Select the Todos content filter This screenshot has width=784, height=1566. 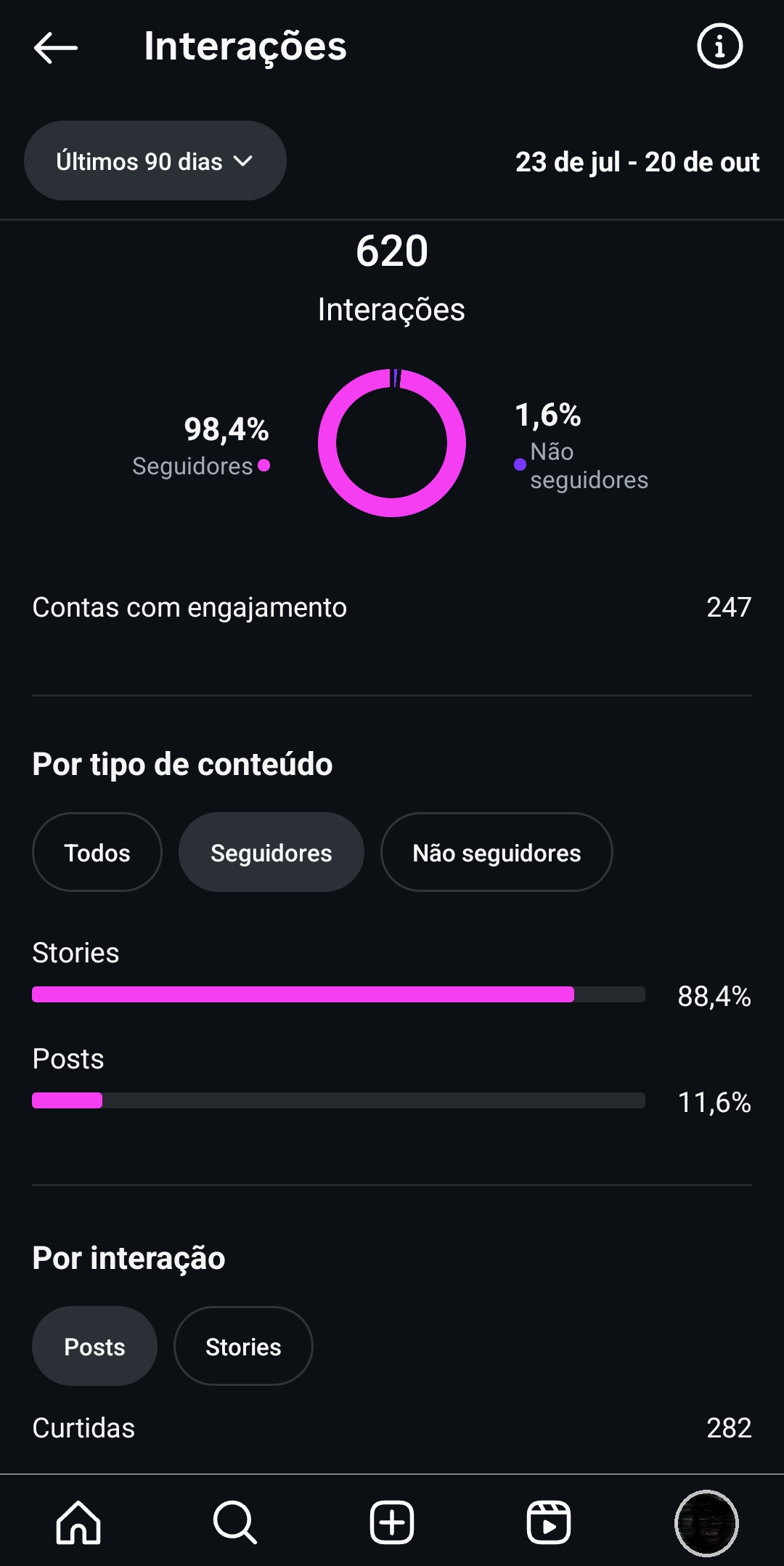pyautogui.click(x=97, y=852)
